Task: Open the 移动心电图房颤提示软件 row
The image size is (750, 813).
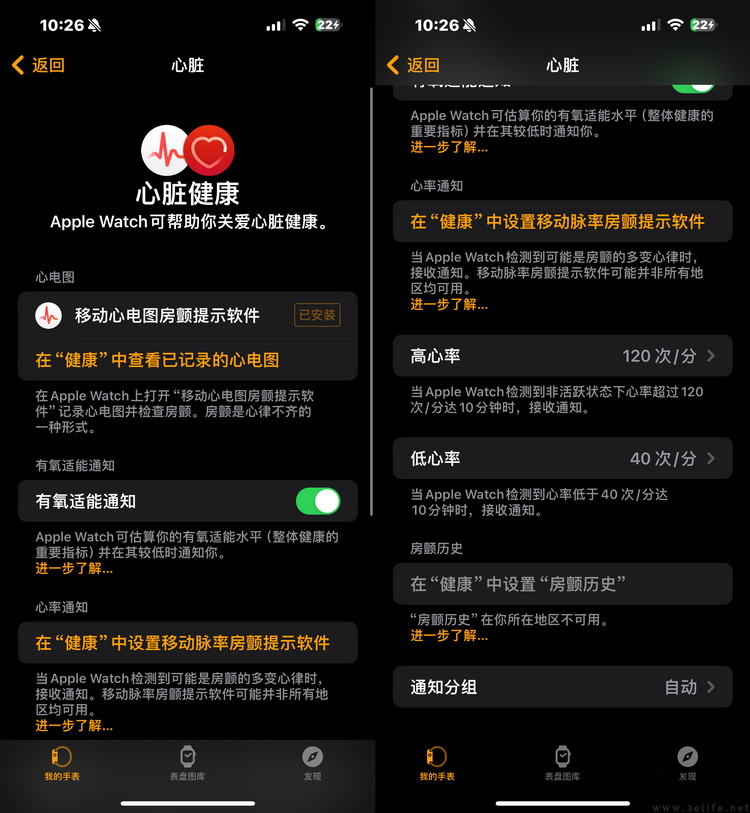Action: [167, 316]
